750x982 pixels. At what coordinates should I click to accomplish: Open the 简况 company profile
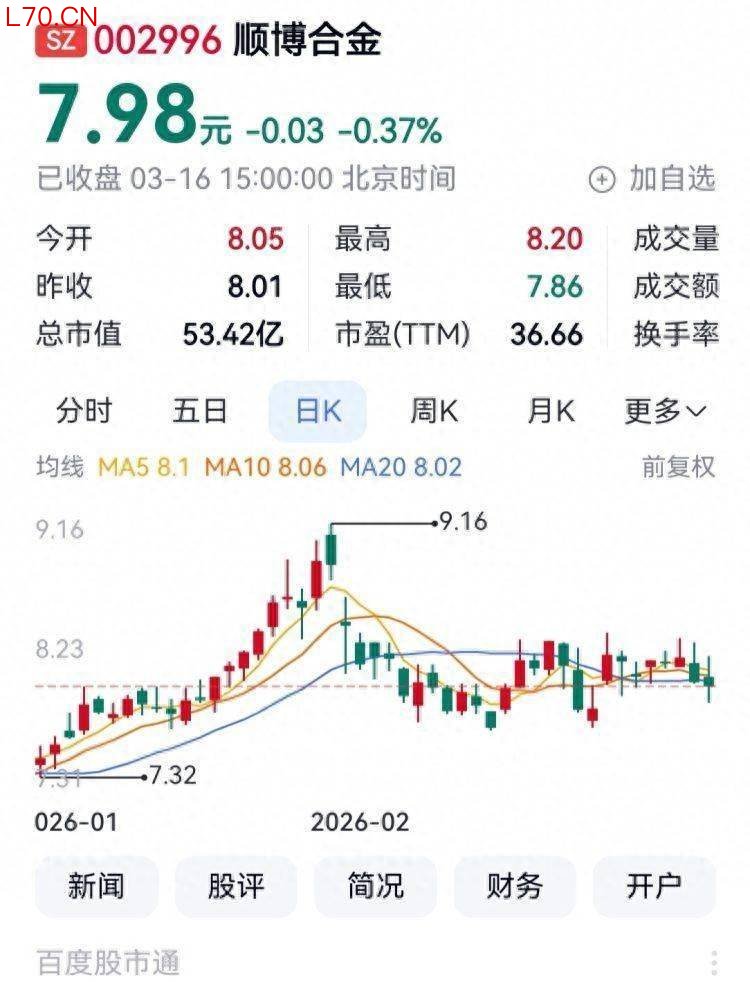click(x=376, y=886)
